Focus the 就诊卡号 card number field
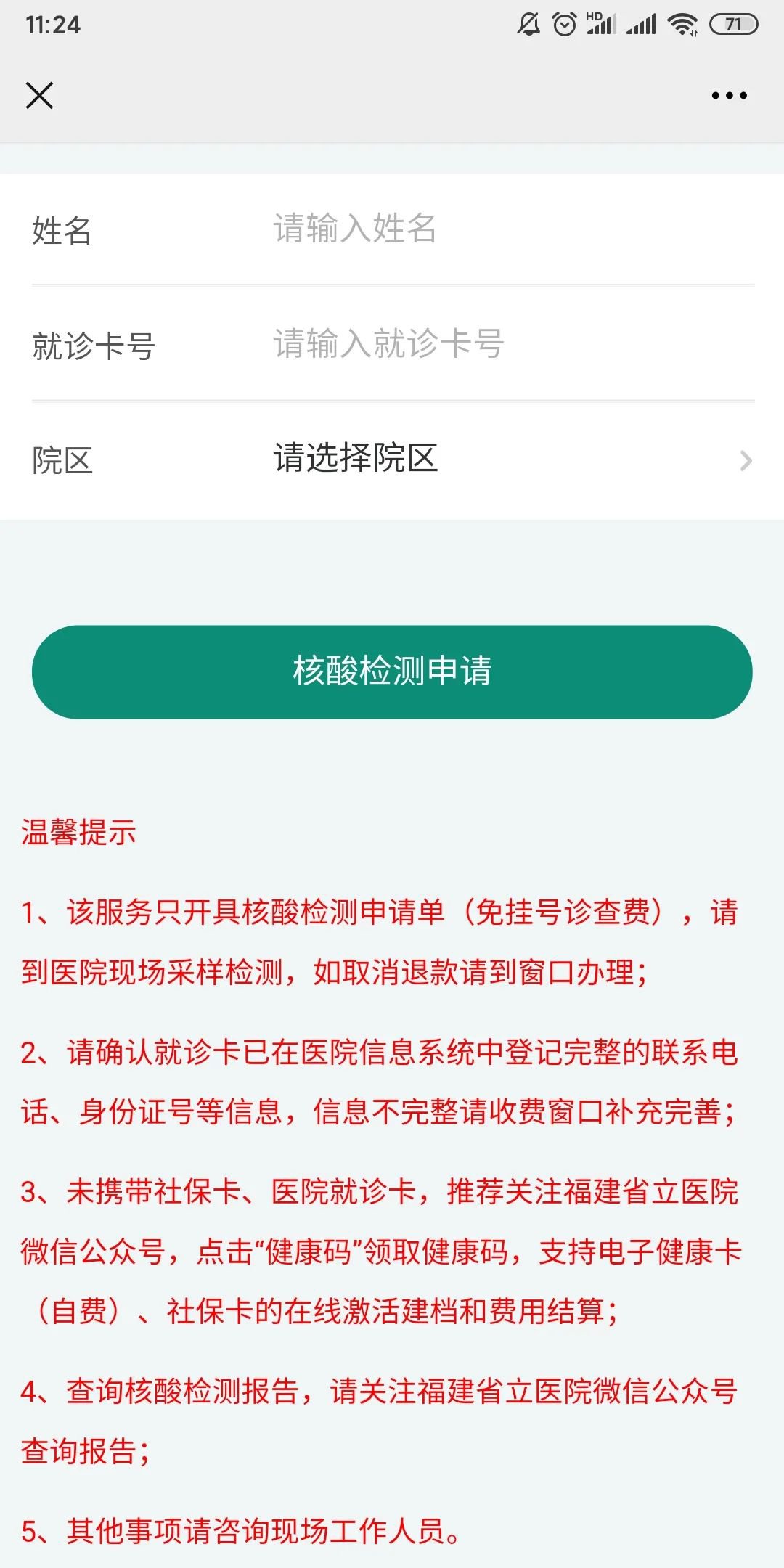 [508, 343]
